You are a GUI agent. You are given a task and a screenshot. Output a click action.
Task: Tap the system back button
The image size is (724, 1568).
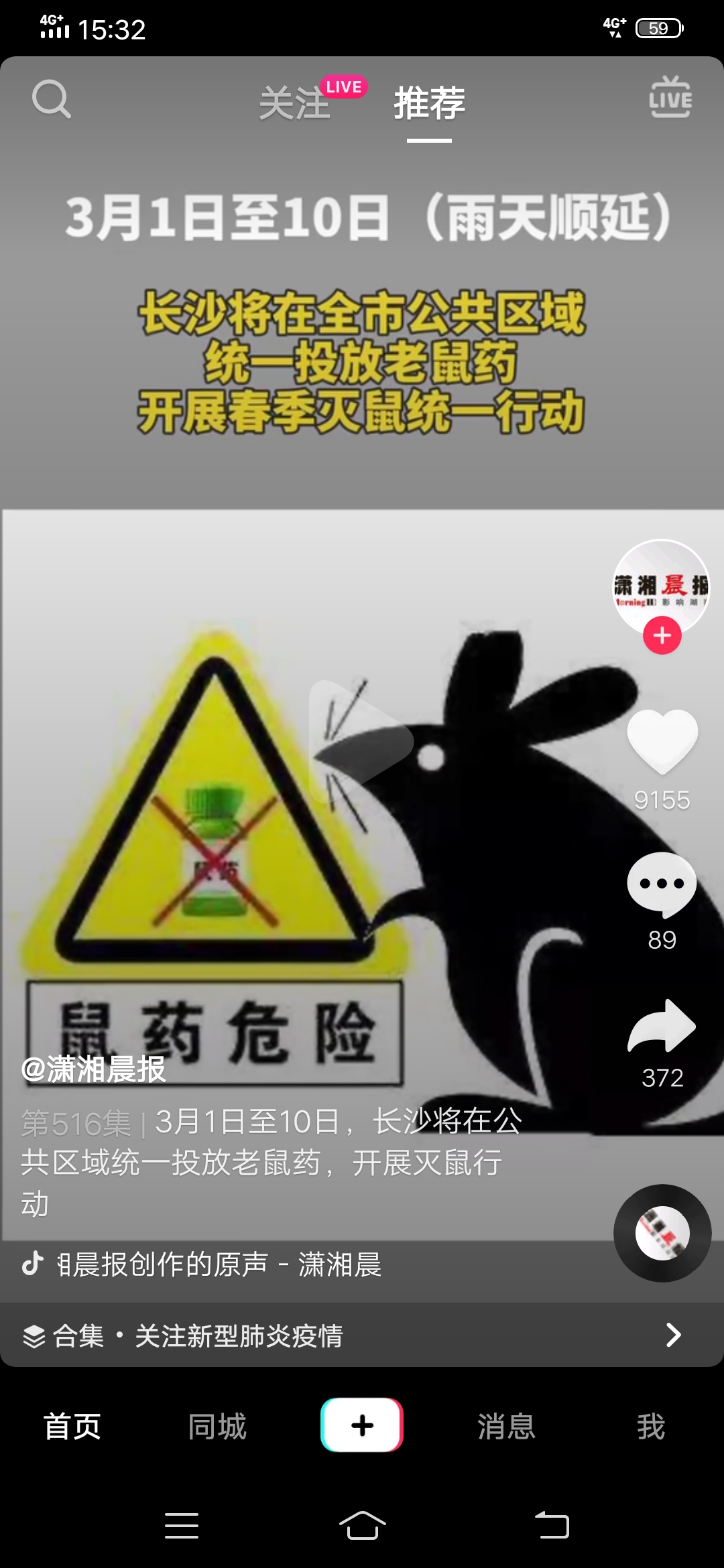click(552, 1526)
